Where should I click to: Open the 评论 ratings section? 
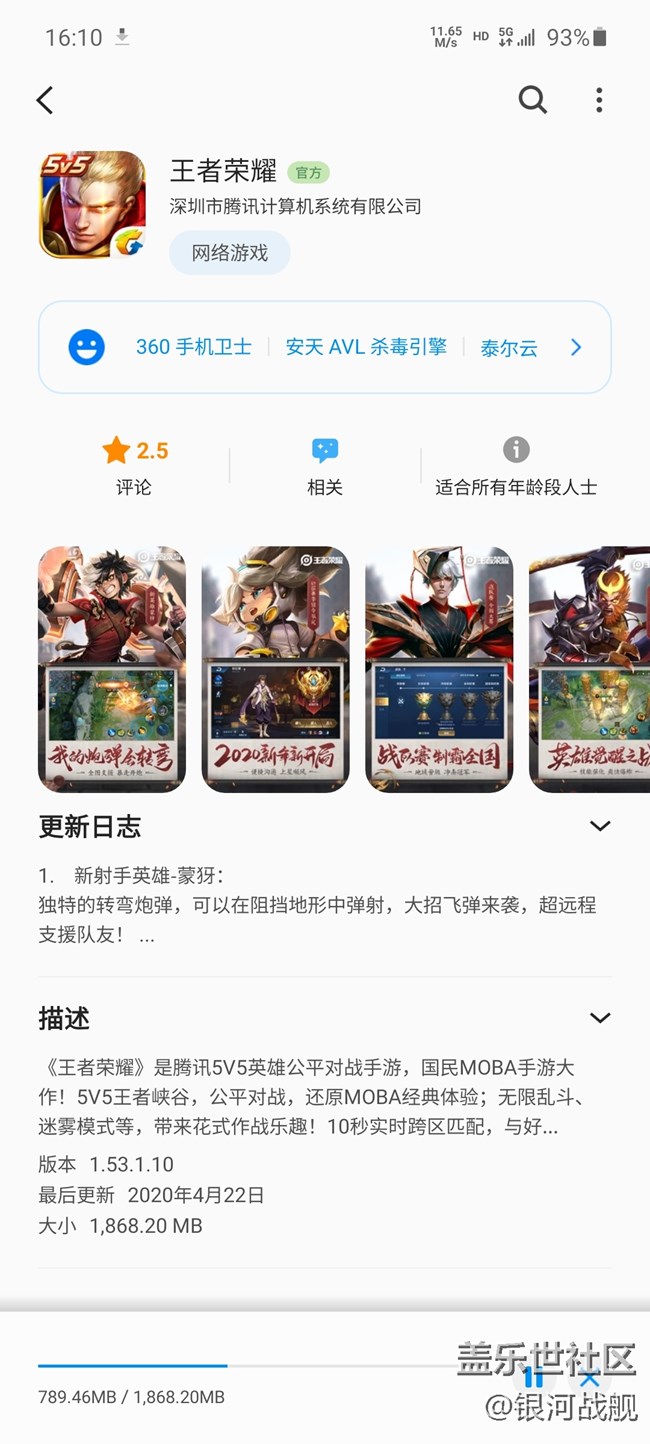[134, 466]
